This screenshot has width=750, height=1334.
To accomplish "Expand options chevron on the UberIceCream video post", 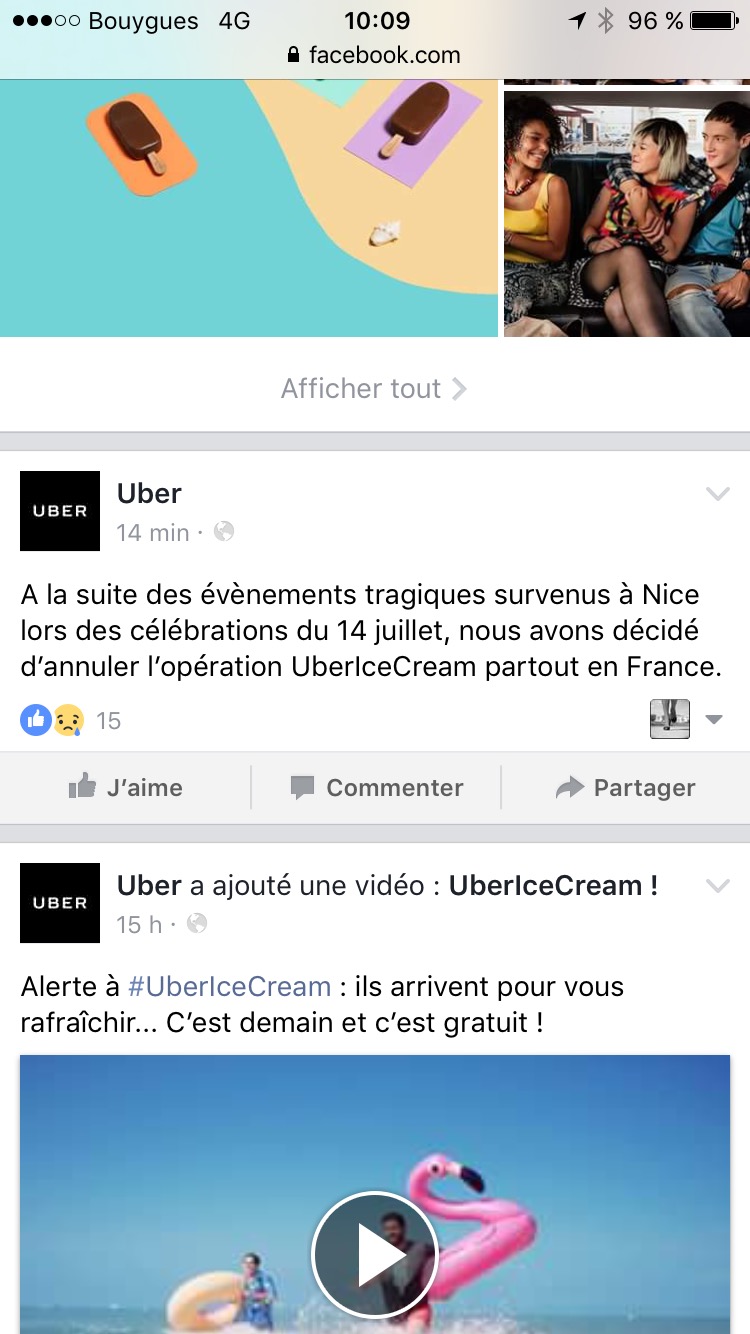I will [x=718, y=885].
